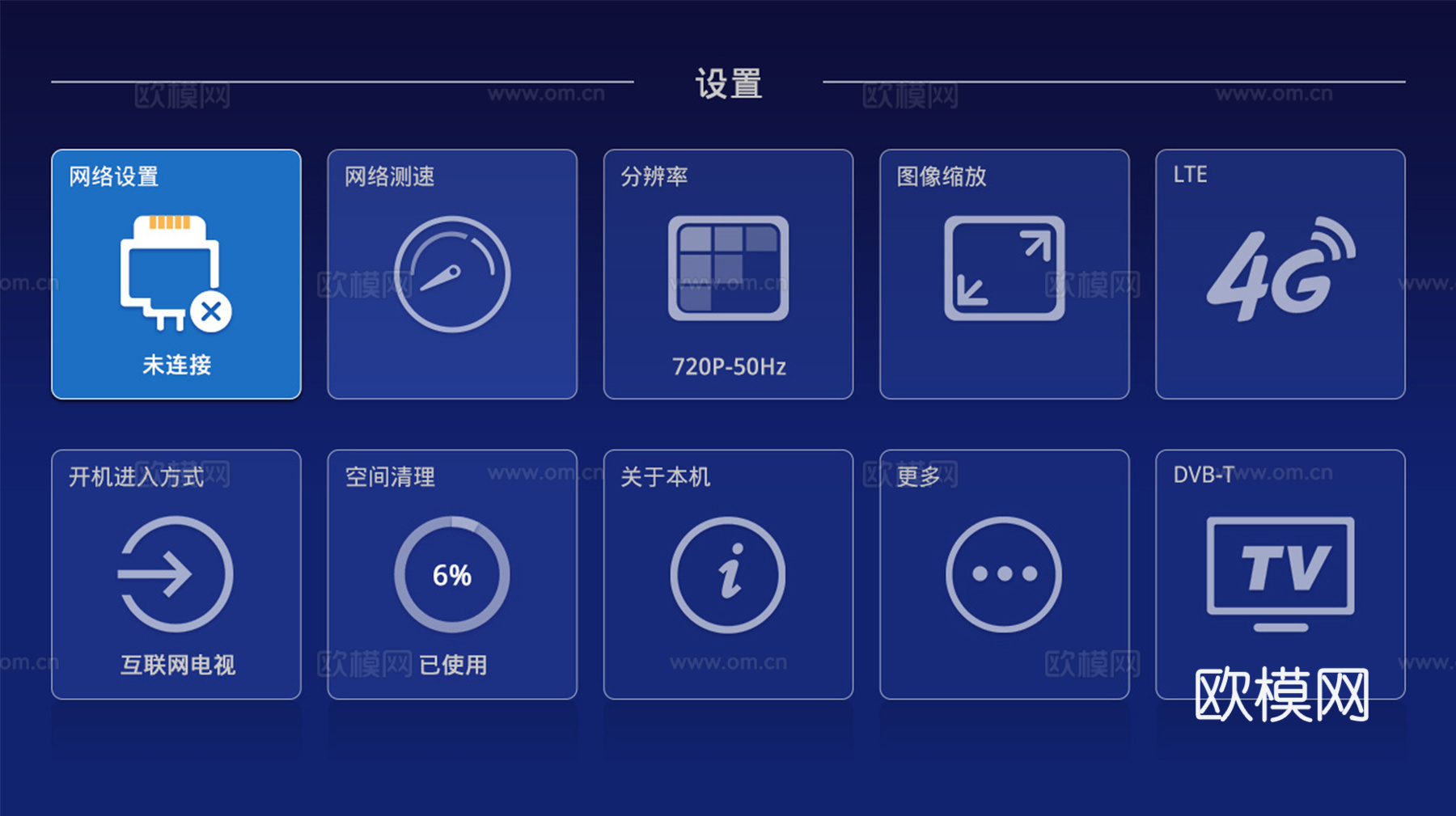
Task: Open 空间清理 storage cleanup
Action: [452, 574]
